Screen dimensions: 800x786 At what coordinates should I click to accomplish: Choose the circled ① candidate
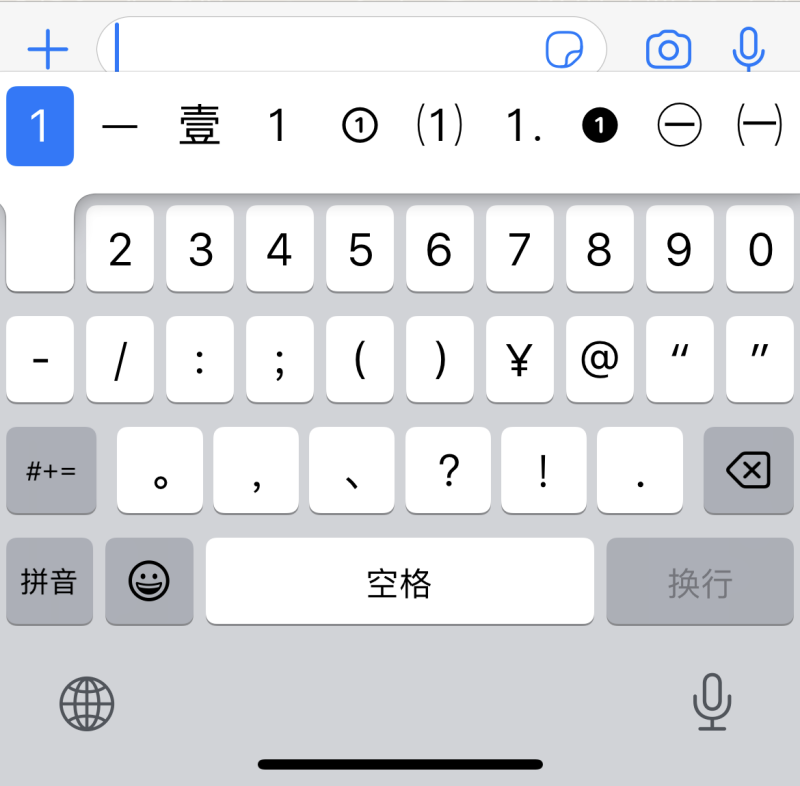pos(359,127)
